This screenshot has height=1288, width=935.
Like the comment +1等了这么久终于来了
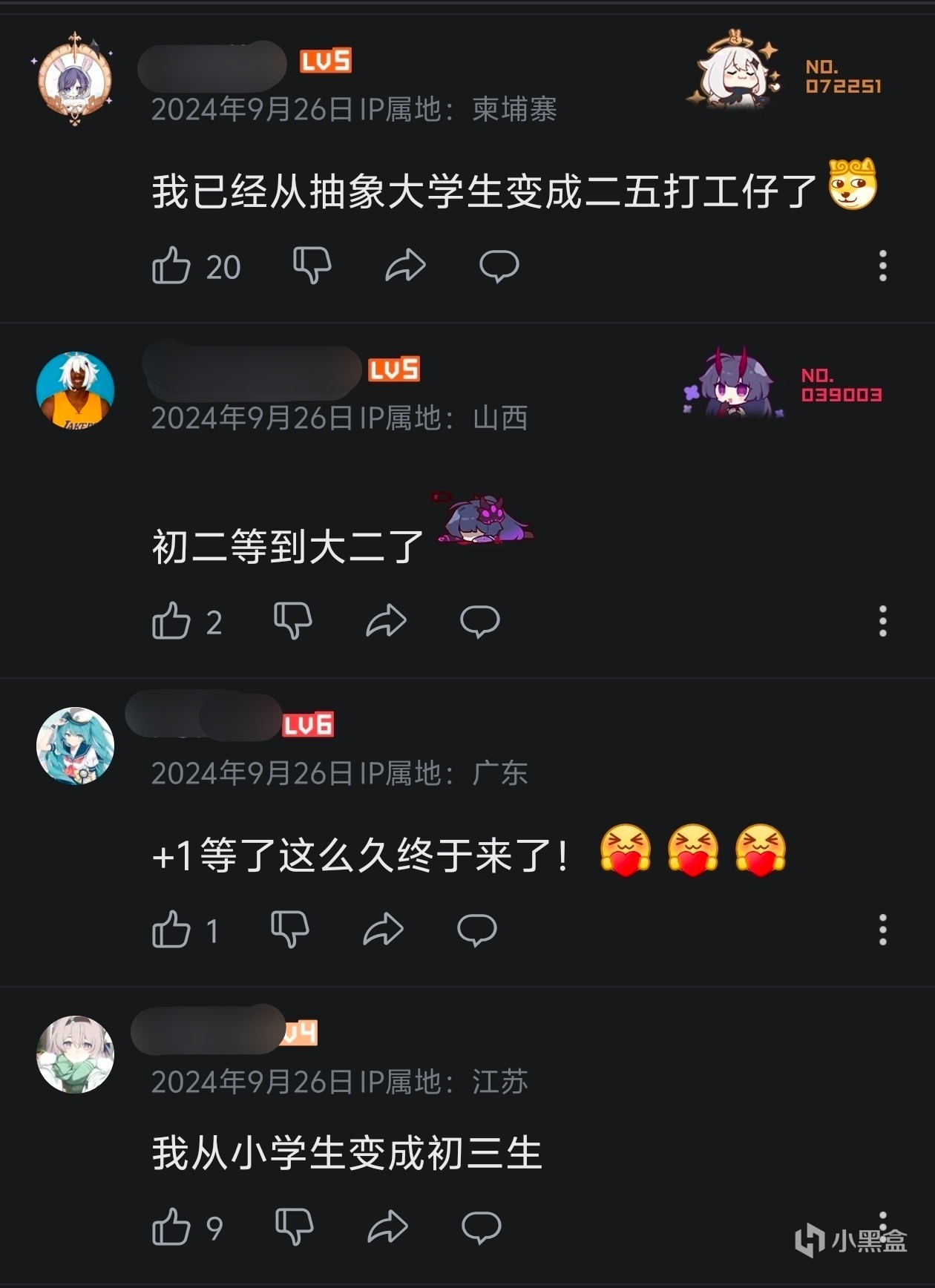(171, 930)
